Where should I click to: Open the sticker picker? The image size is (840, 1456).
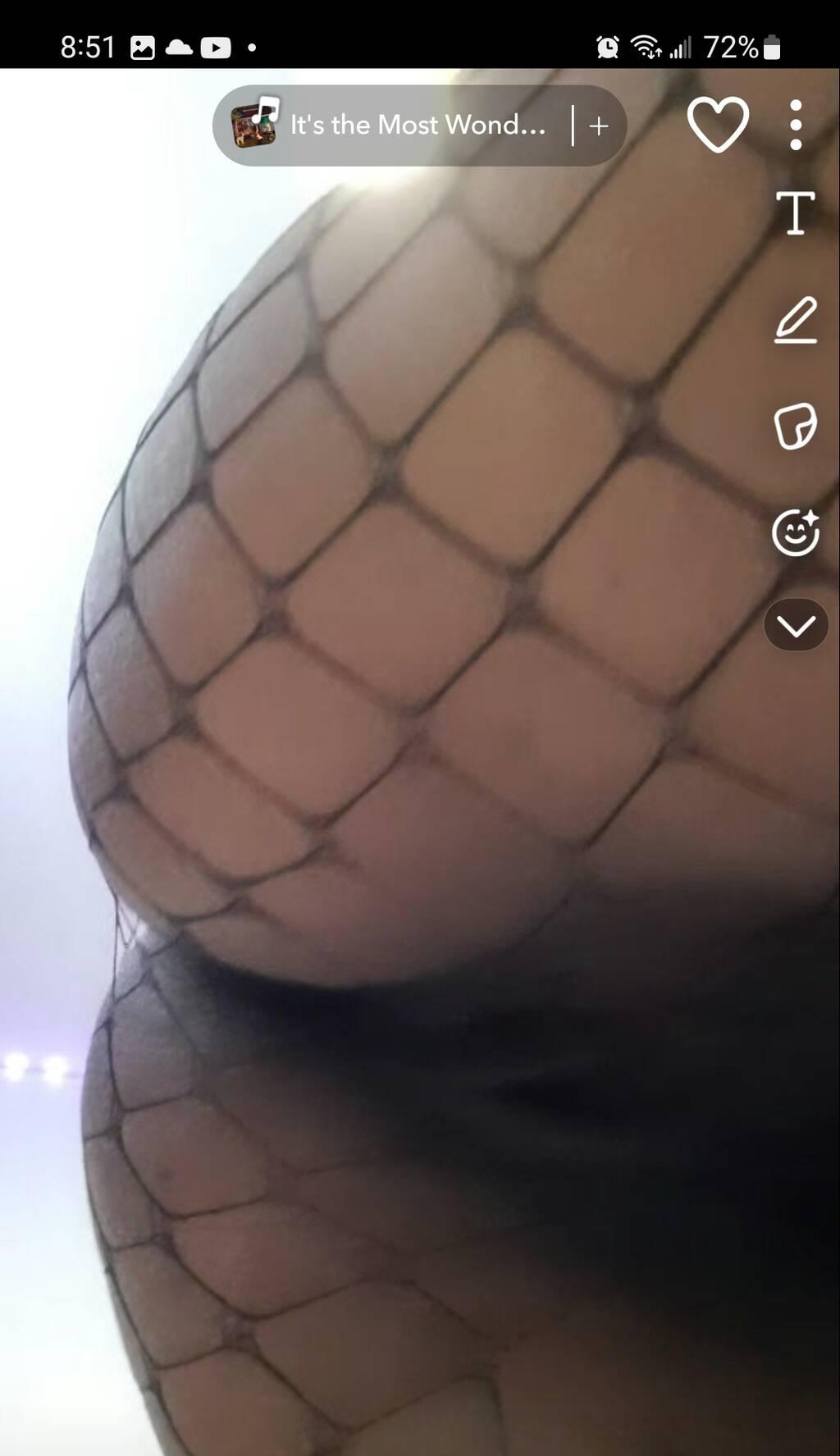click(795, 426)
